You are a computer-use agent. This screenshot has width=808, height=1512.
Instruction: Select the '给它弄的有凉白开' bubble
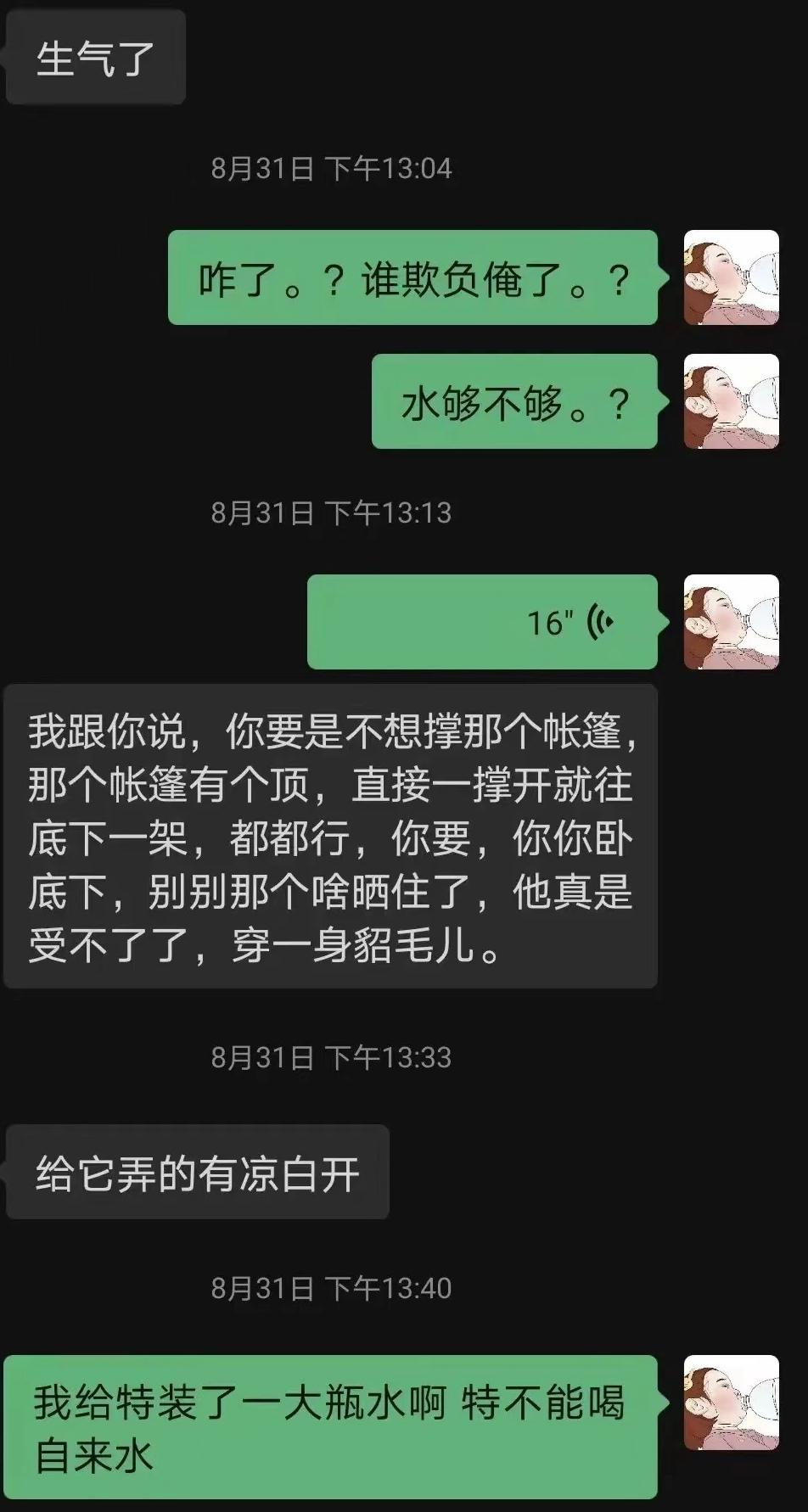point(197,1172)
